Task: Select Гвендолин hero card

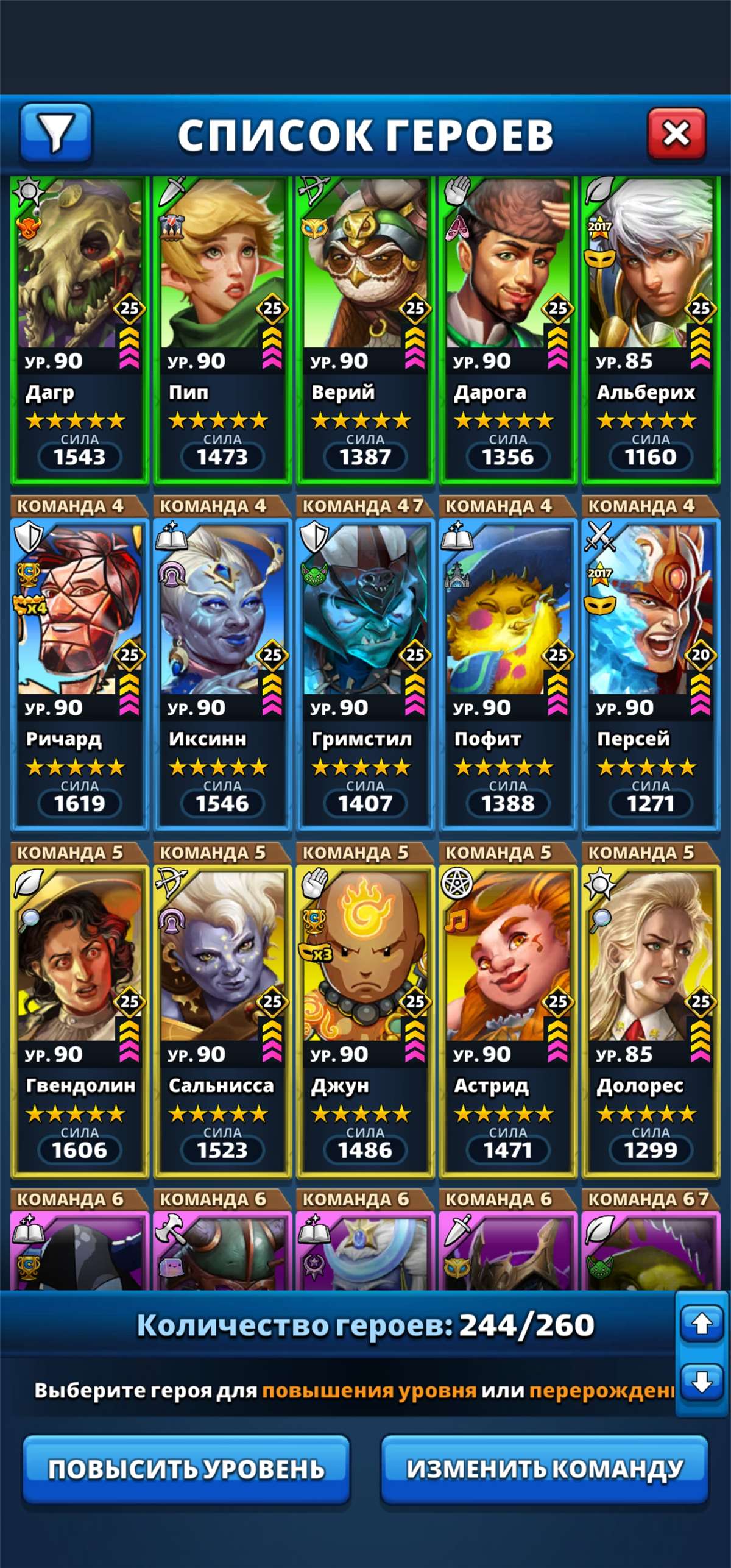Action: [x=79, y=1022]
